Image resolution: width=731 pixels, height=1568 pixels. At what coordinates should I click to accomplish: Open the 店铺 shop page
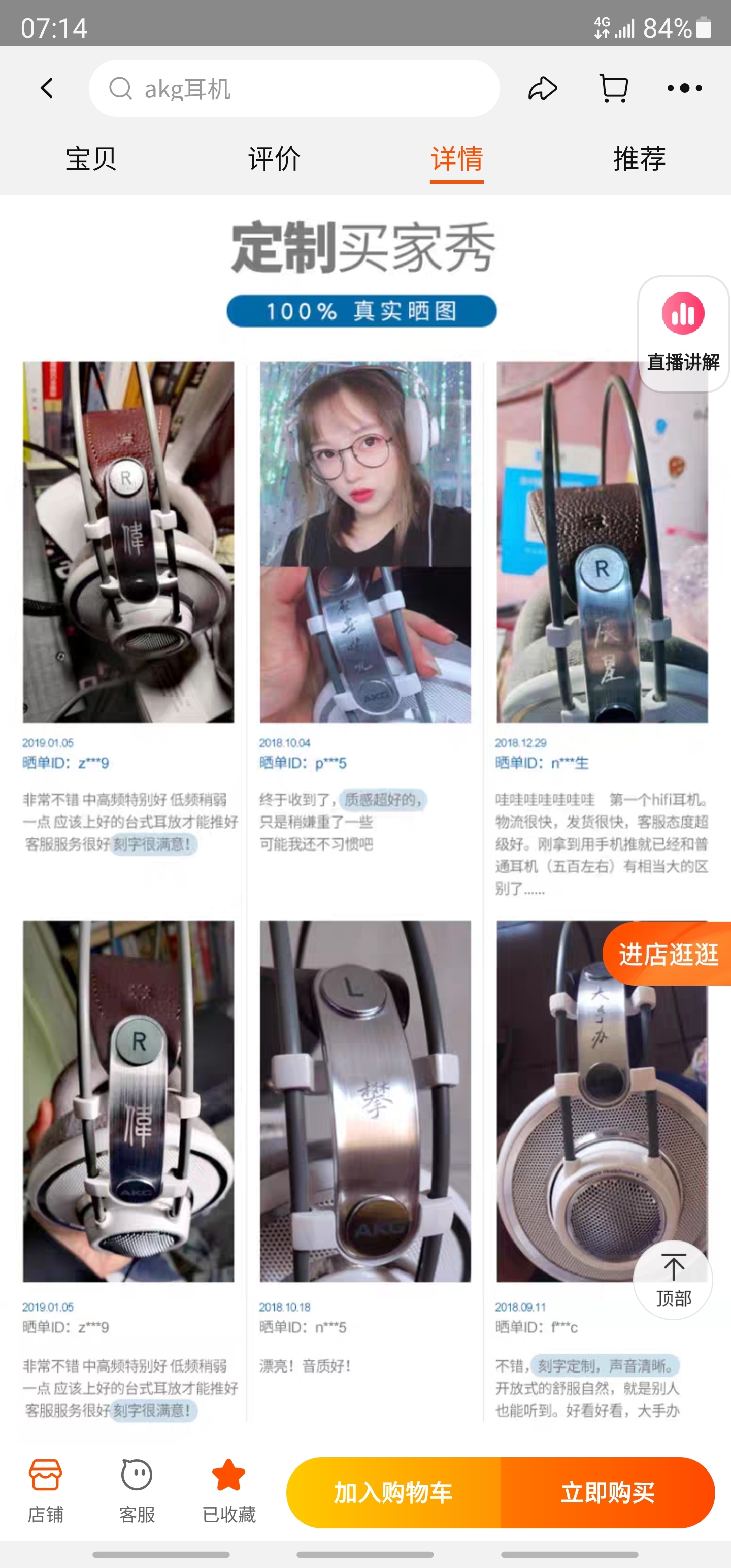click(x=46, y=1491)
